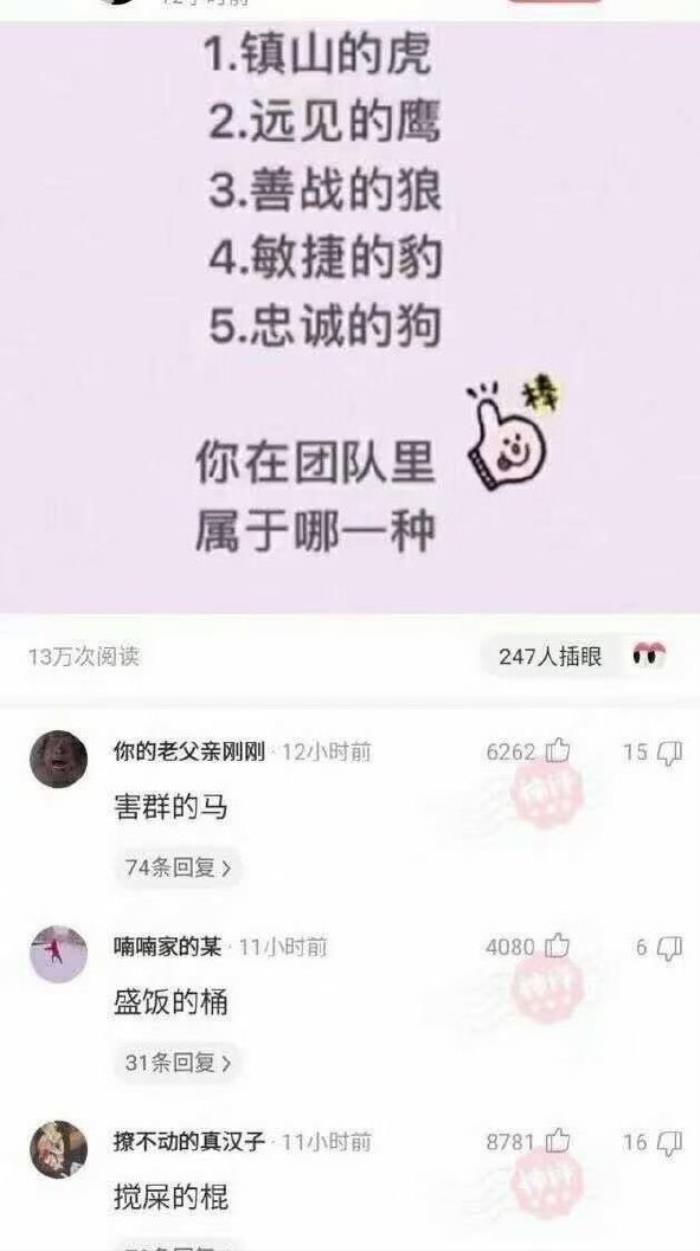This screenshot has width=700, height=1251.
Task: Like the comment 害群的马
Action: 557,751
